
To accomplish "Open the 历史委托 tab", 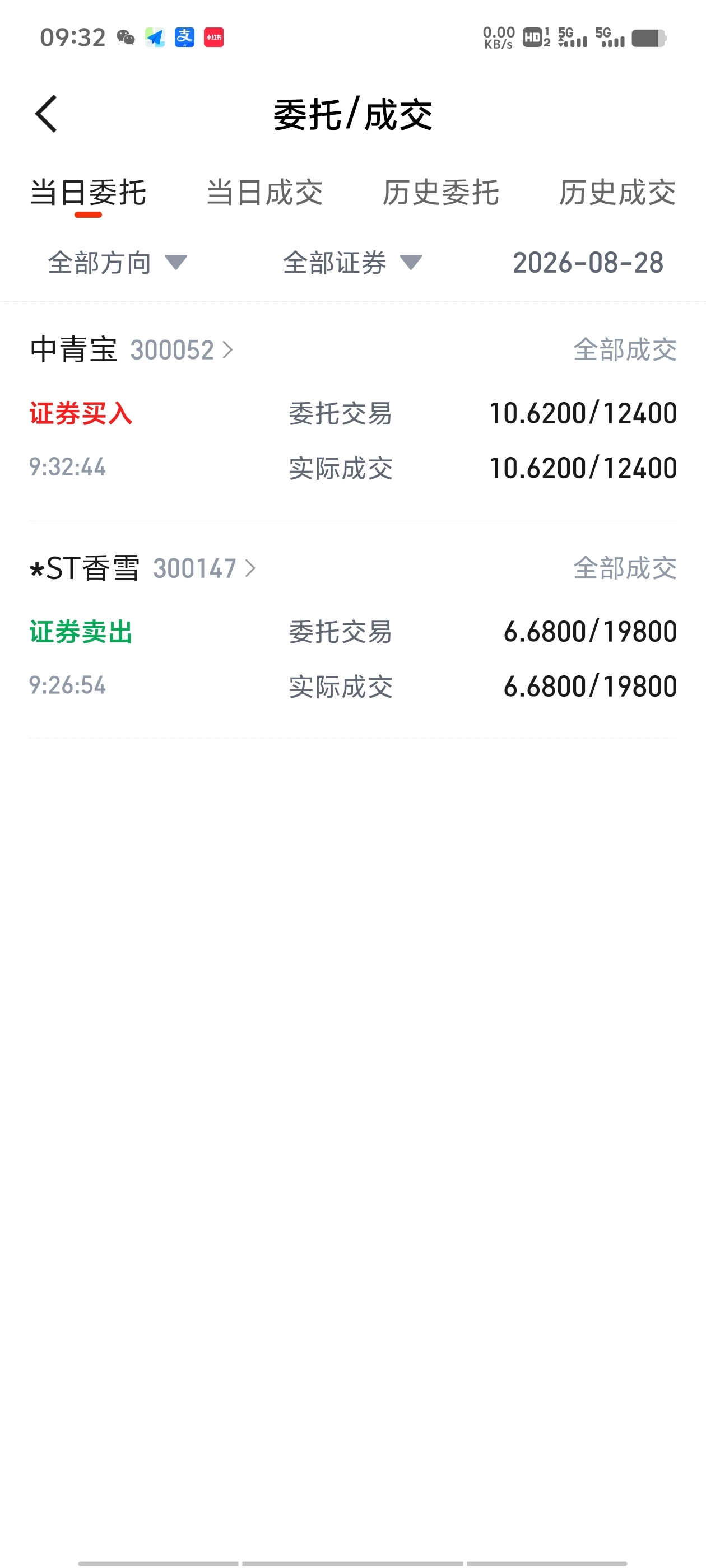I will tap(440, 193).
